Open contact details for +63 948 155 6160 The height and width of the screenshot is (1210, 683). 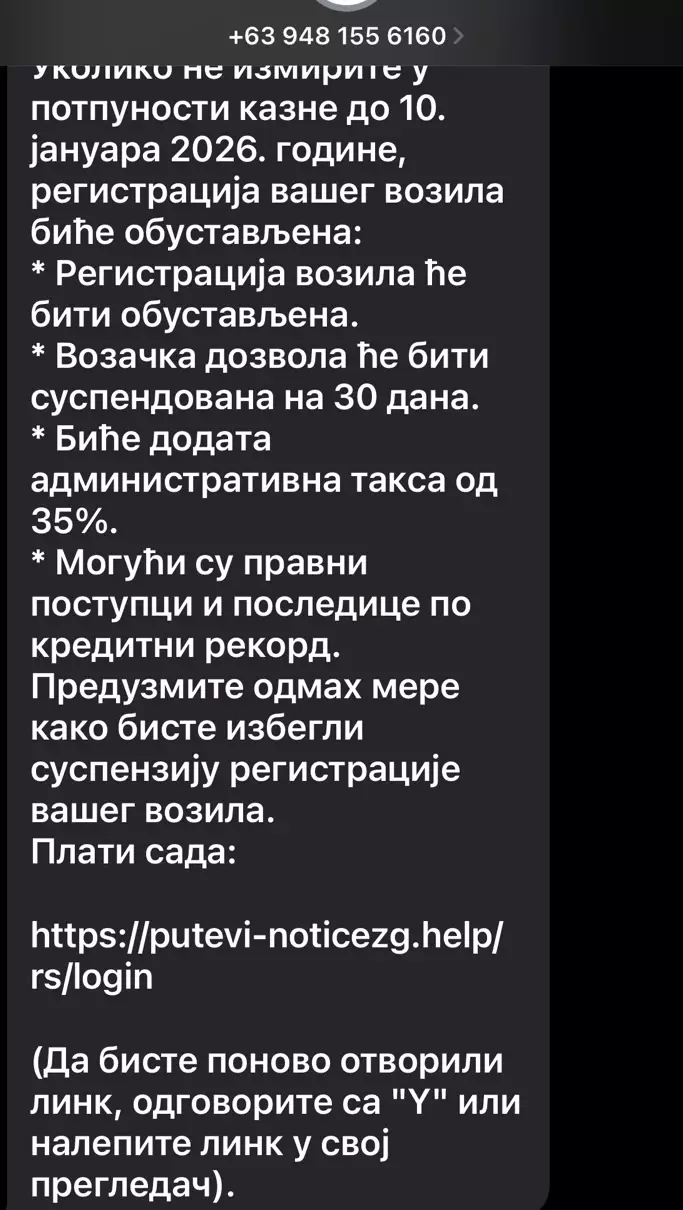pos(345,37)
